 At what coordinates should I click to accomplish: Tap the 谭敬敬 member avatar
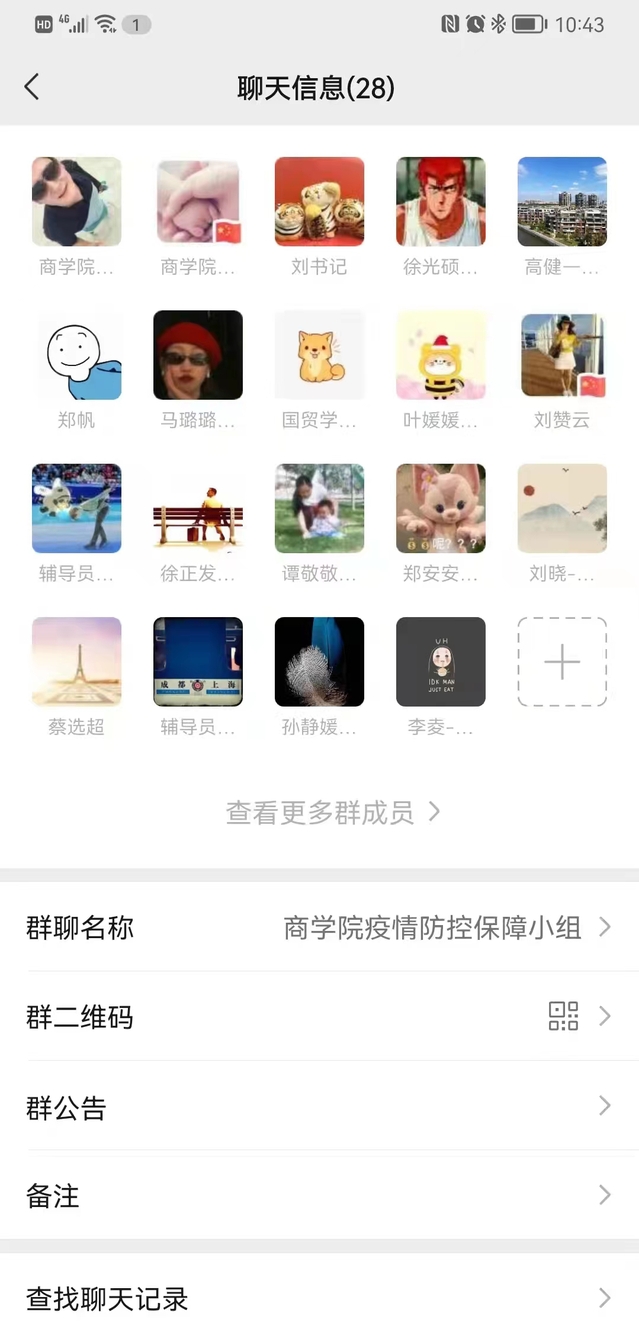point(319,508)
